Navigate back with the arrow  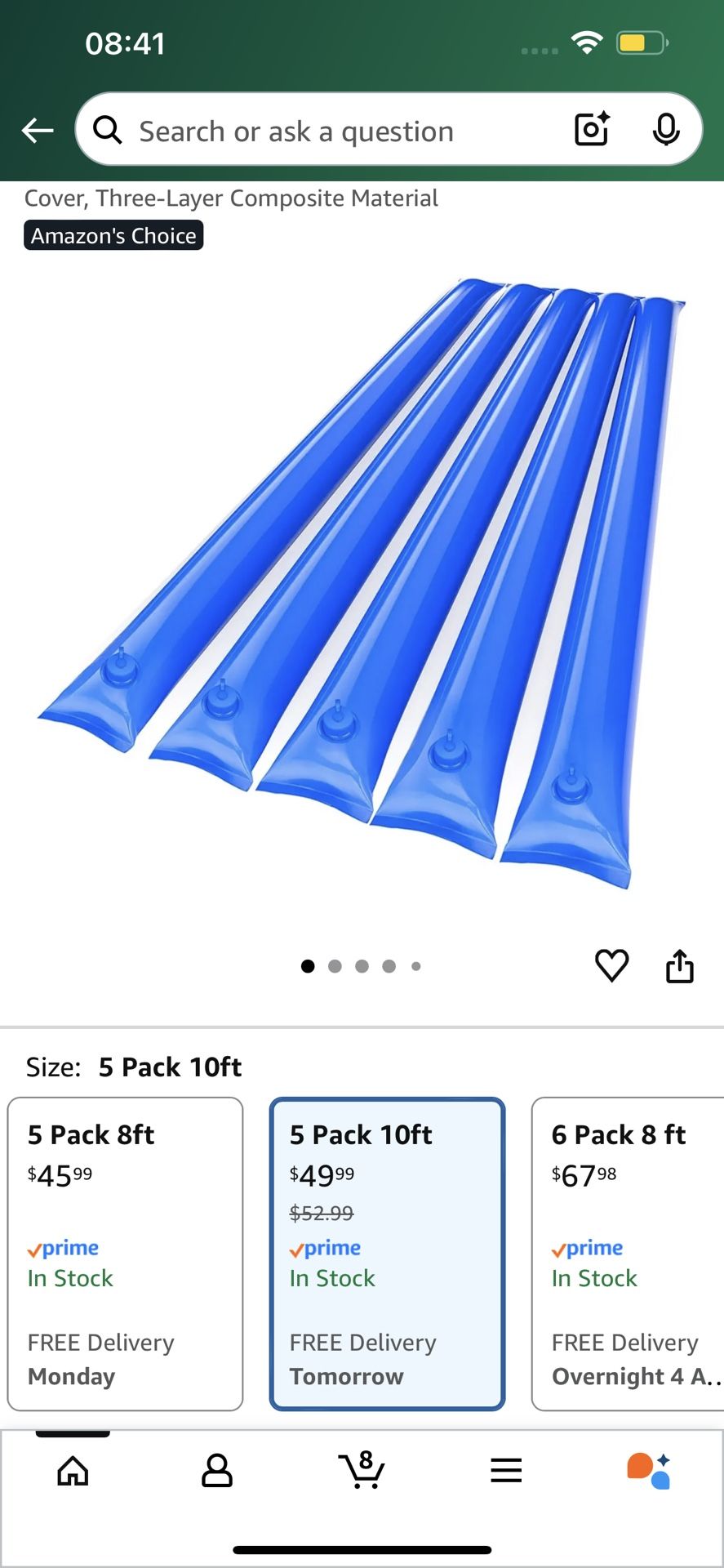[38, 129]
